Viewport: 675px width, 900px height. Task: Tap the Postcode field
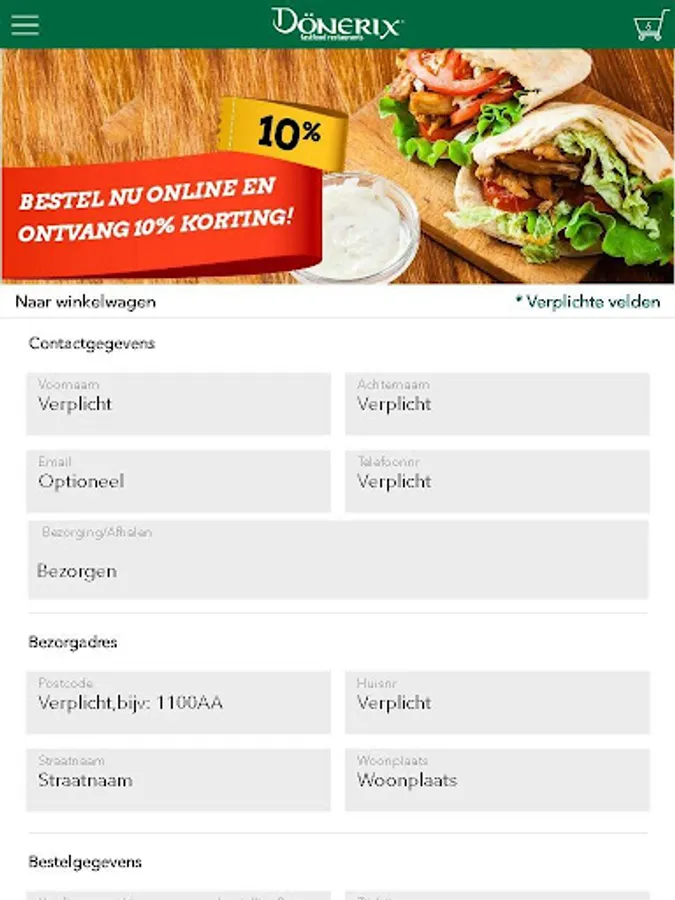pyautogui.click(x=179, y=703)
